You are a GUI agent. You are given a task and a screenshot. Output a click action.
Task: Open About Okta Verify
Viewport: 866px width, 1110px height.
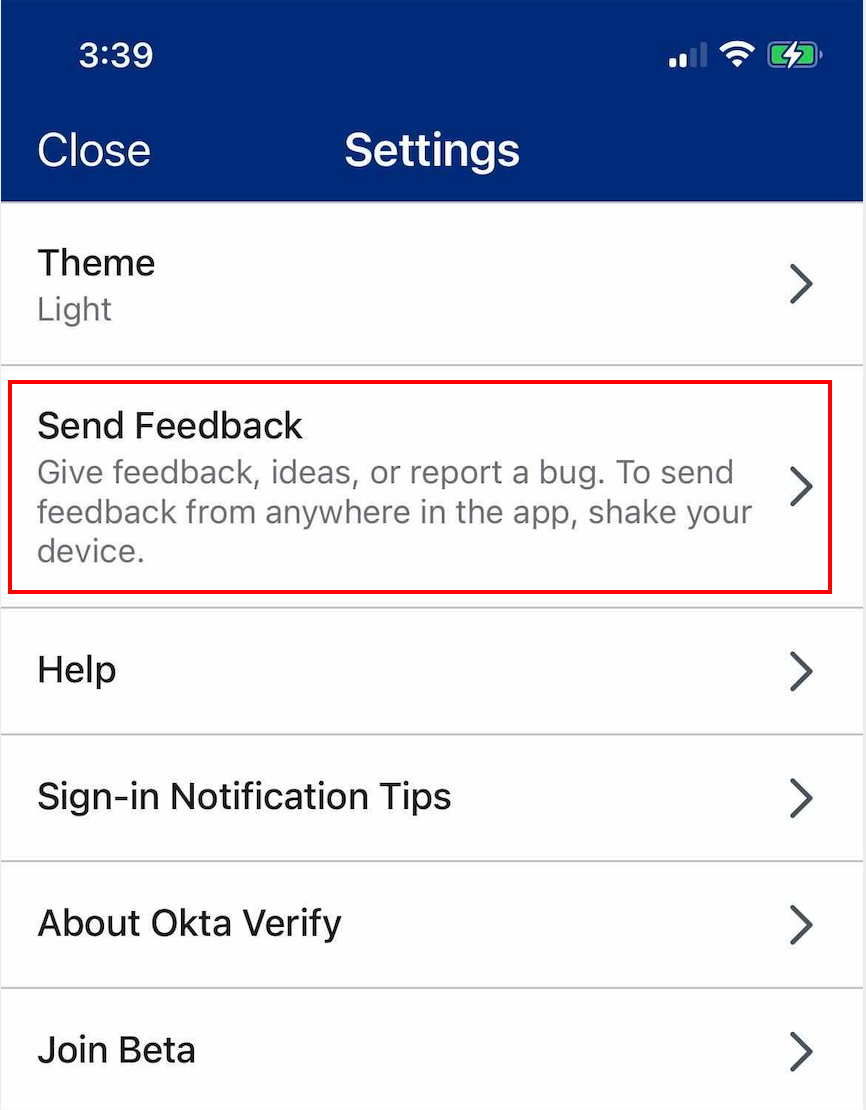pos(420,923)
